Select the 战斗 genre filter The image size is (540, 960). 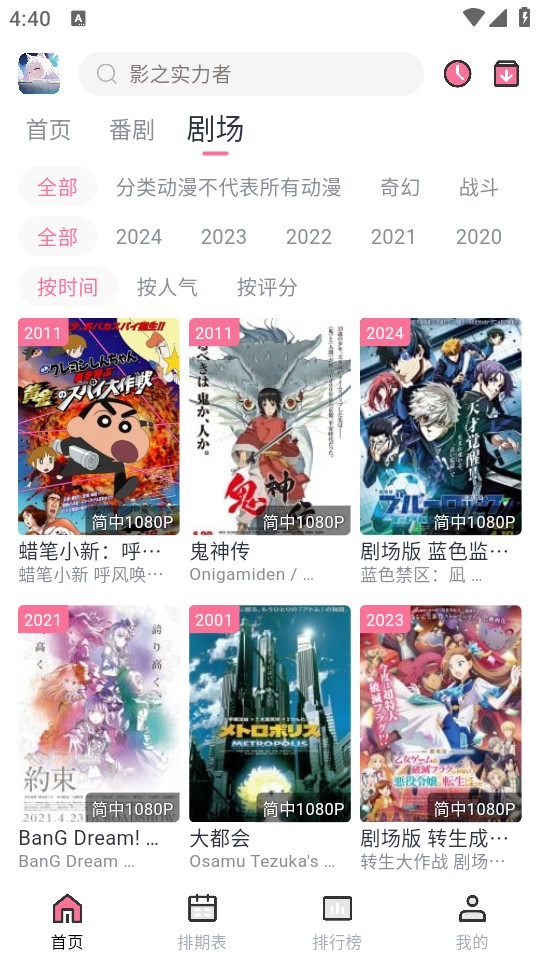click(x=479, y=187)
